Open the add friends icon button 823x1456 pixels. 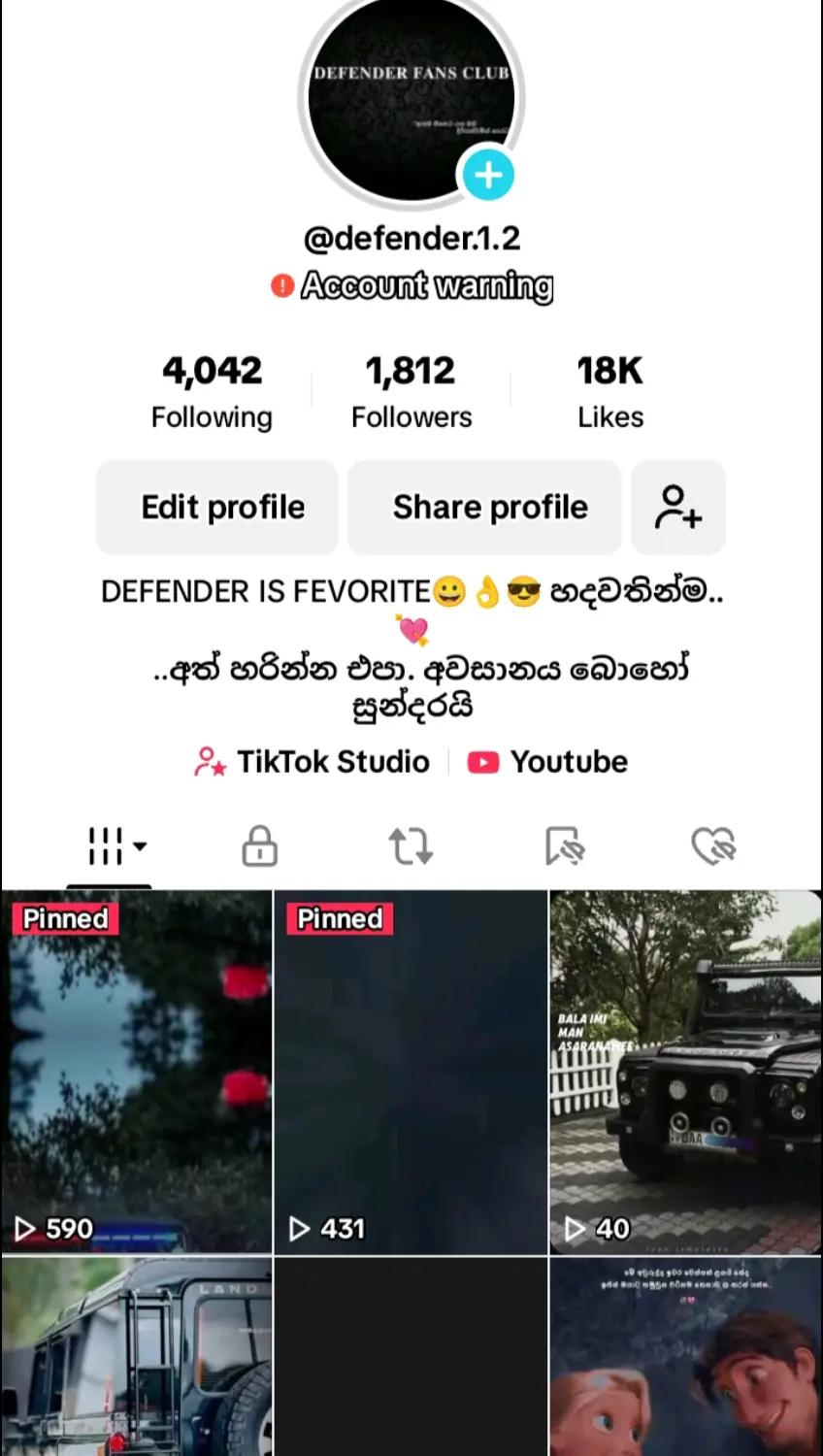click(x=678, y=507)
